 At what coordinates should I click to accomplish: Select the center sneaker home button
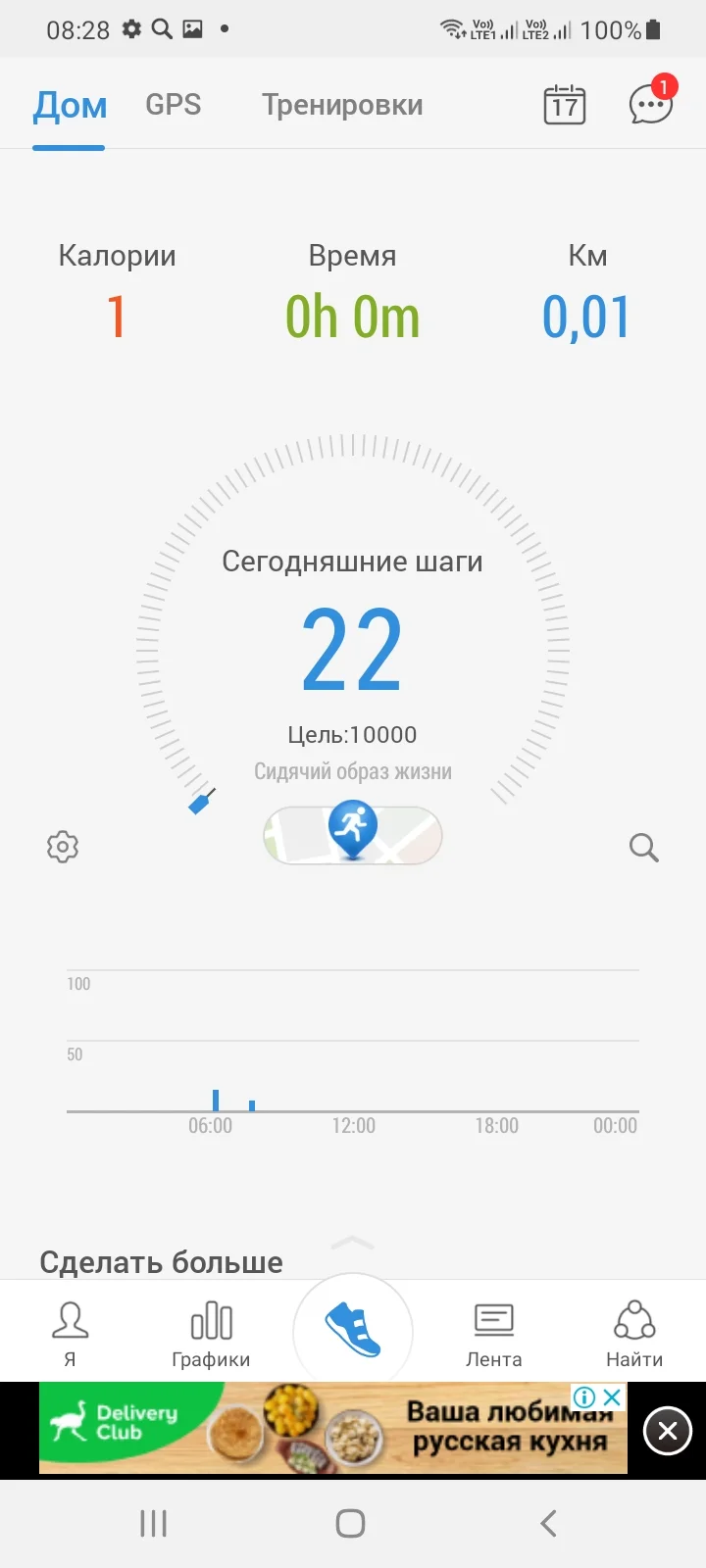353,1330
